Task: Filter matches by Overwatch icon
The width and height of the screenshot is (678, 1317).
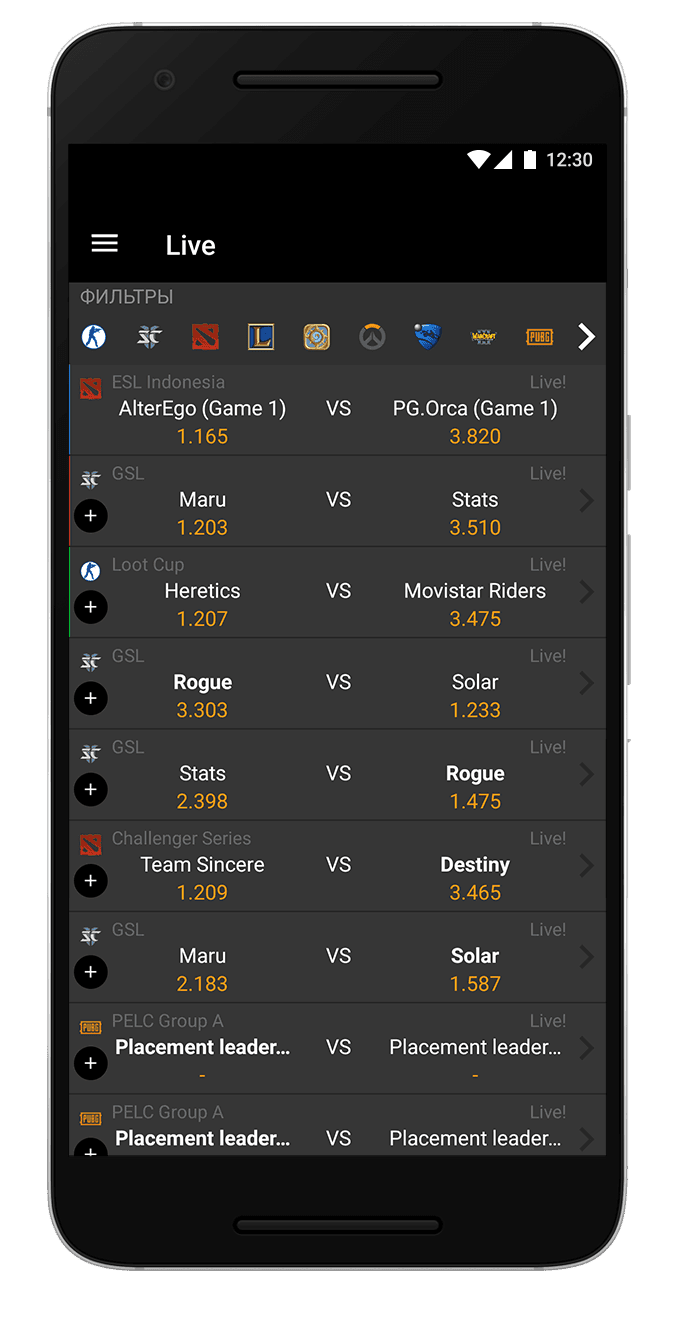Action: point(373,337)
